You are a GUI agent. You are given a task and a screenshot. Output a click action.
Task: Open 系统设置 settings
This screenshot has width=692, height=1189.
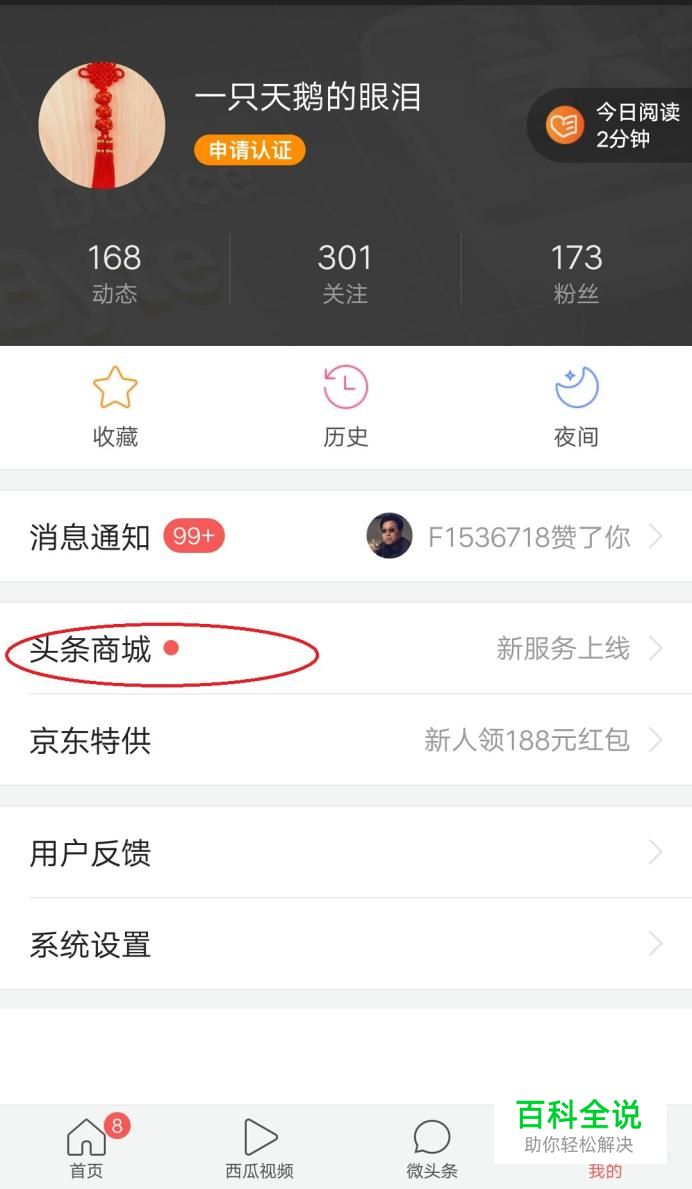click(x=346, y=944)
